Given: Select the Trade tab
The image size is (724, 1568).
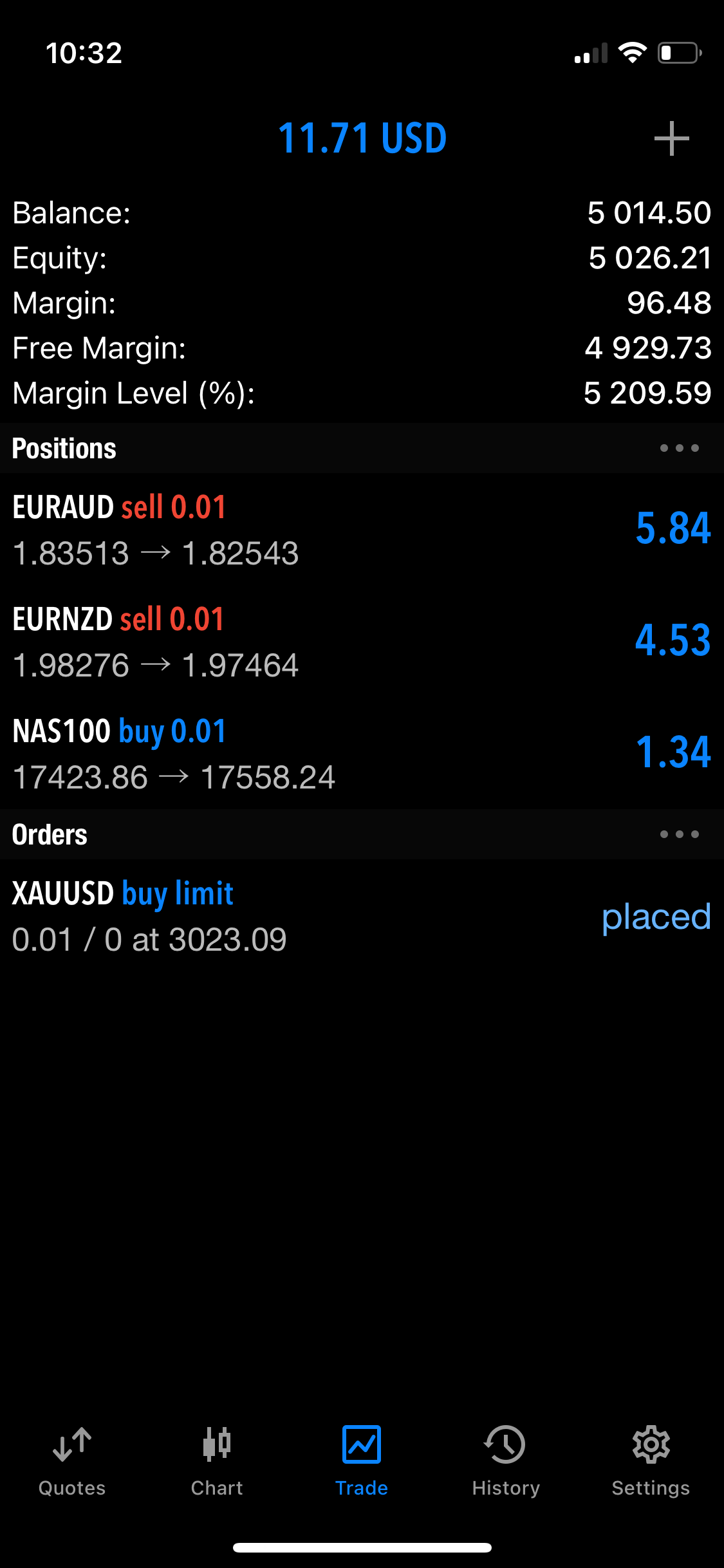Looking at the screenshot, I should (x=362, y=1461).
